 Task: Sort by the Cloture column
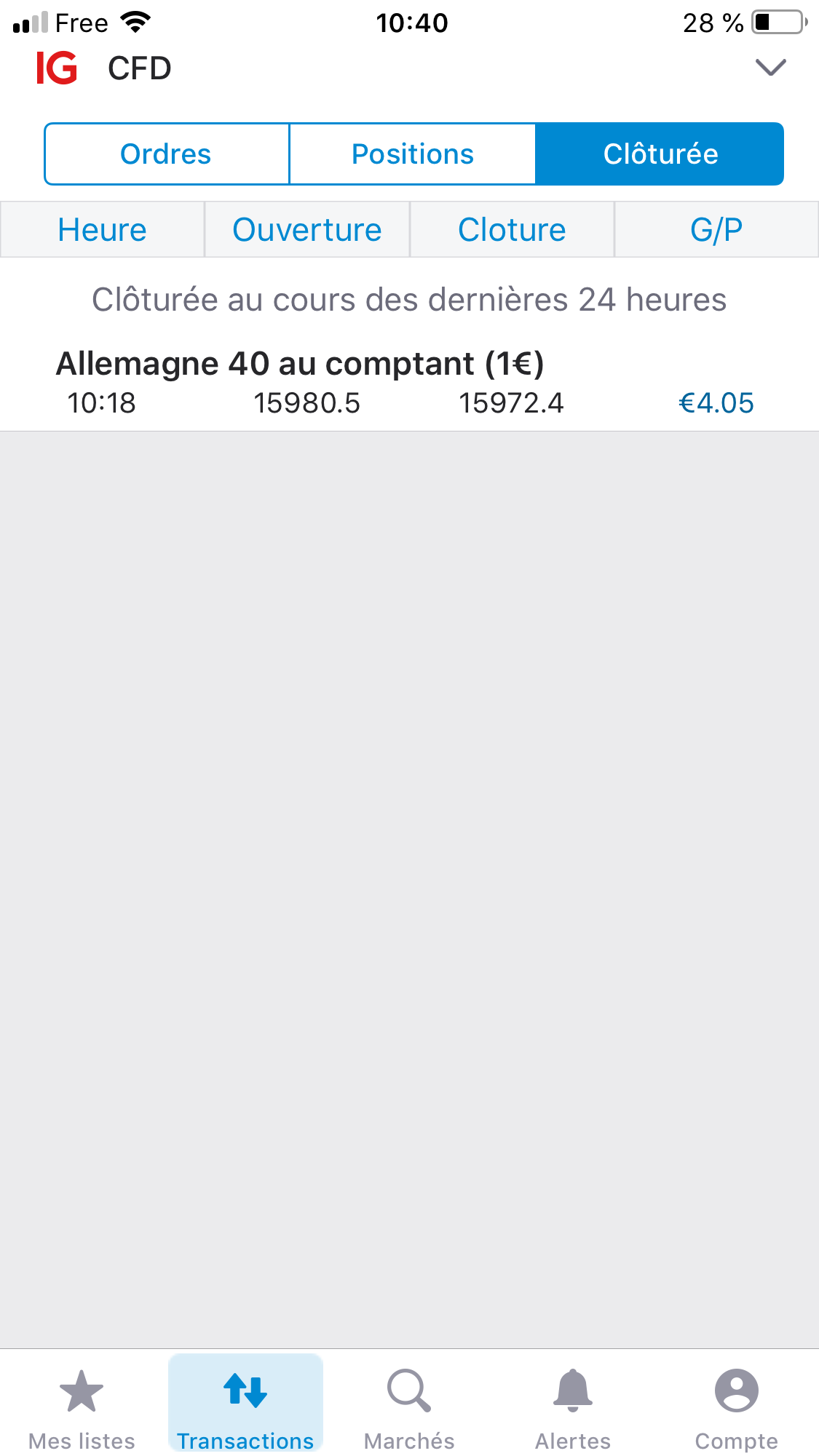tap(512, 230)
